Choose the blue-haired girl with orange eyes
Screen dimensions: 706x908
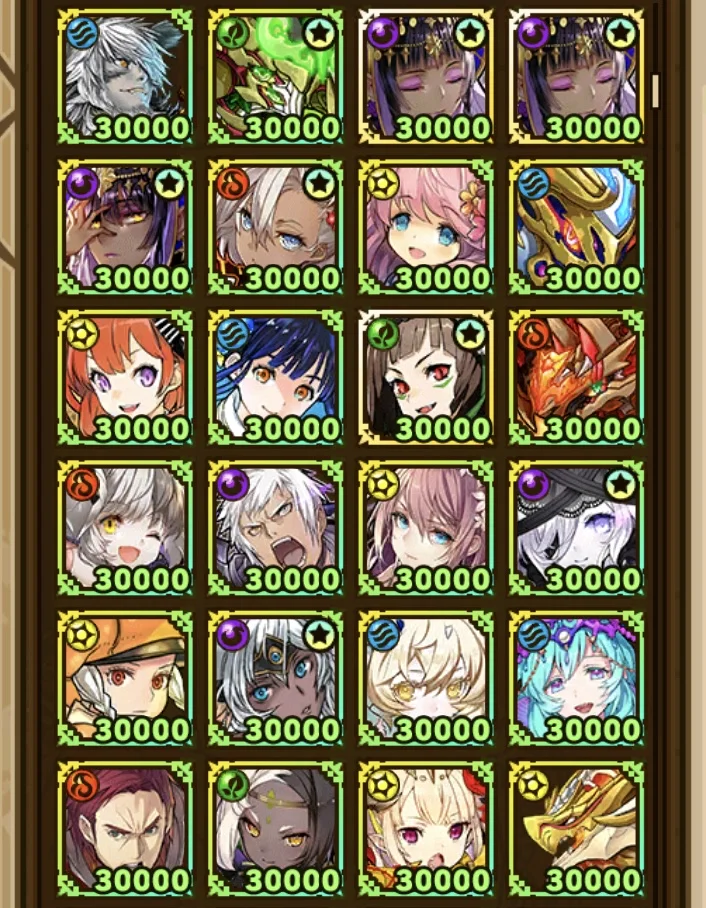coord(276,378)
